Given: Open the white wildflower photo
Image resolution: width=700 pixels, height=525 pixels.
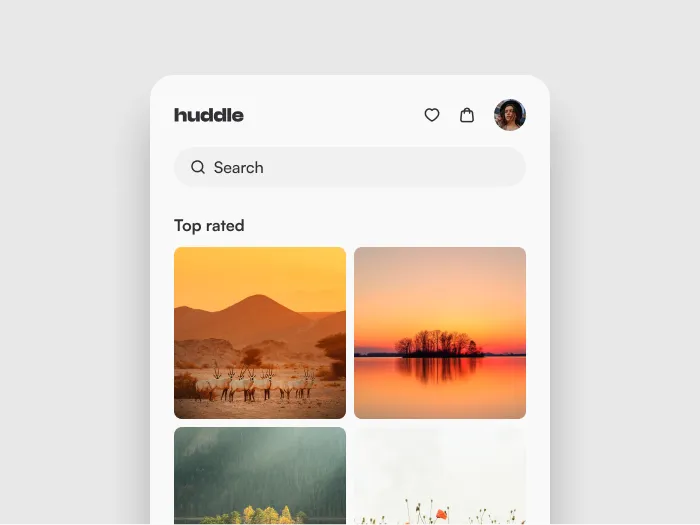Looking at the screenshot, I should (x=440, y=475).
